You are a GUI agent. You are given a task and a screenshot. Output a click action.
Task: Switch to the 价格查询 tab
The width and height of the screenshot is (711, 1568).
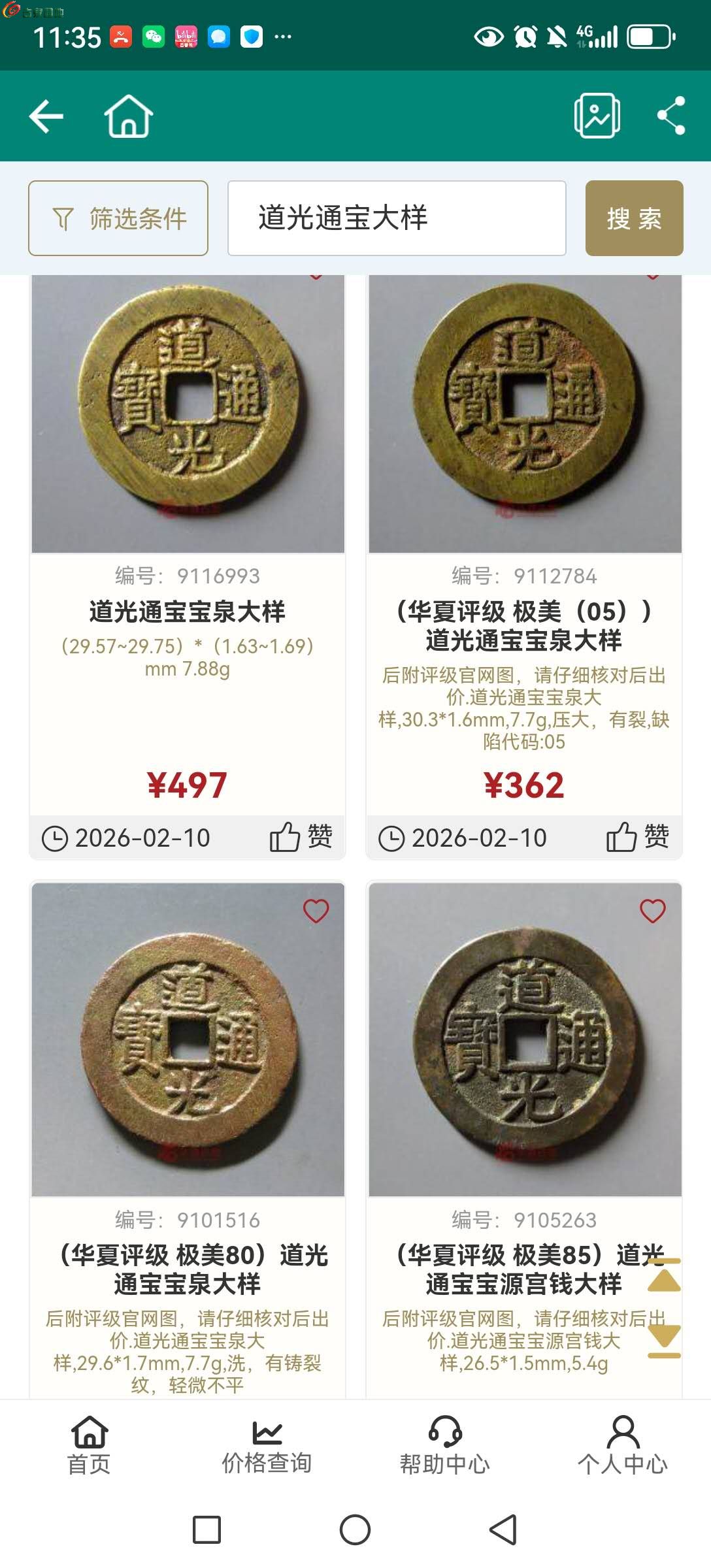pyautogui.click(x=267, y=1445)
